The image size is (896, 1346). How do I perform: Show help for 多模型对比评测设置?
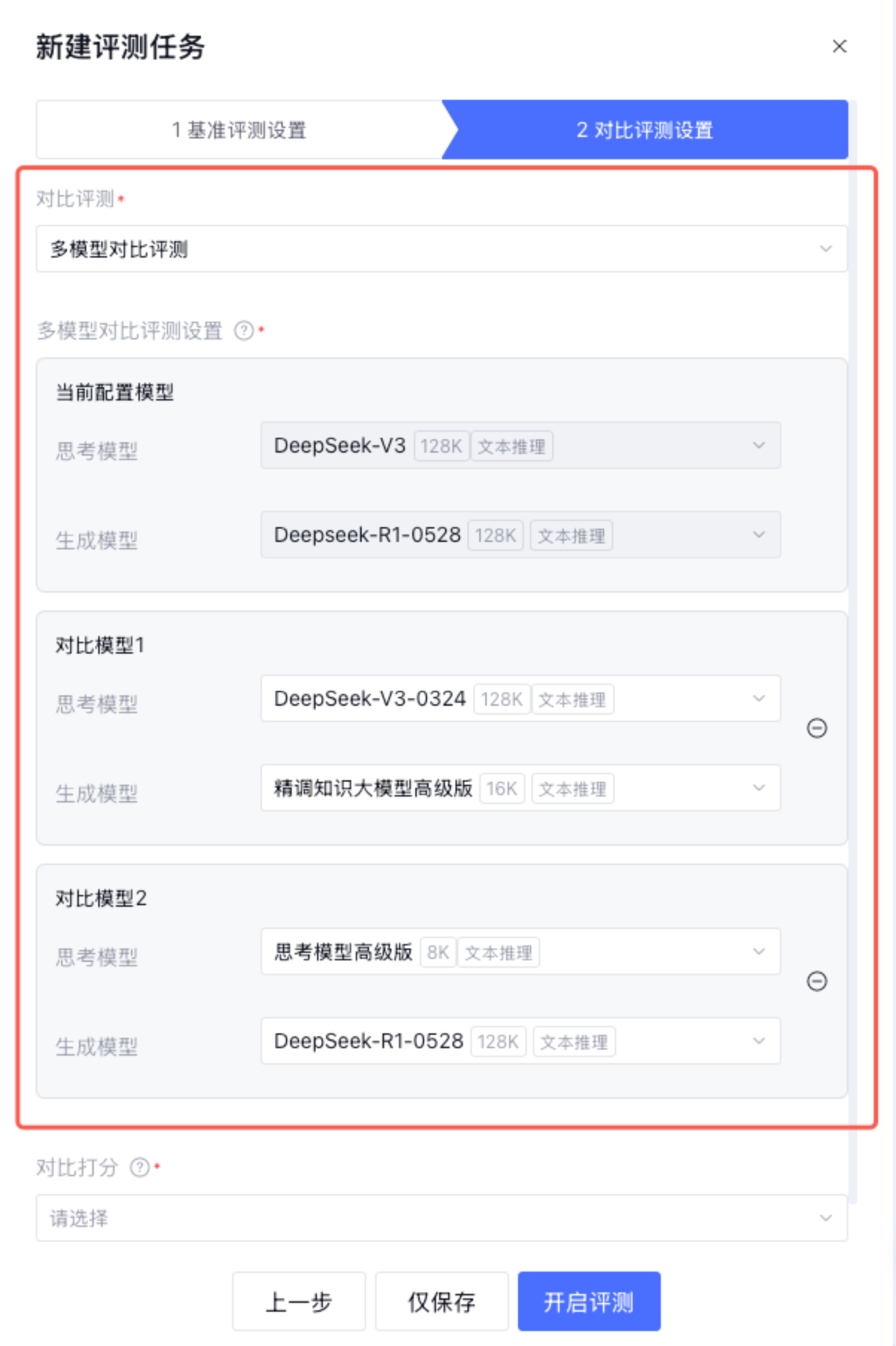click(244, 330)
